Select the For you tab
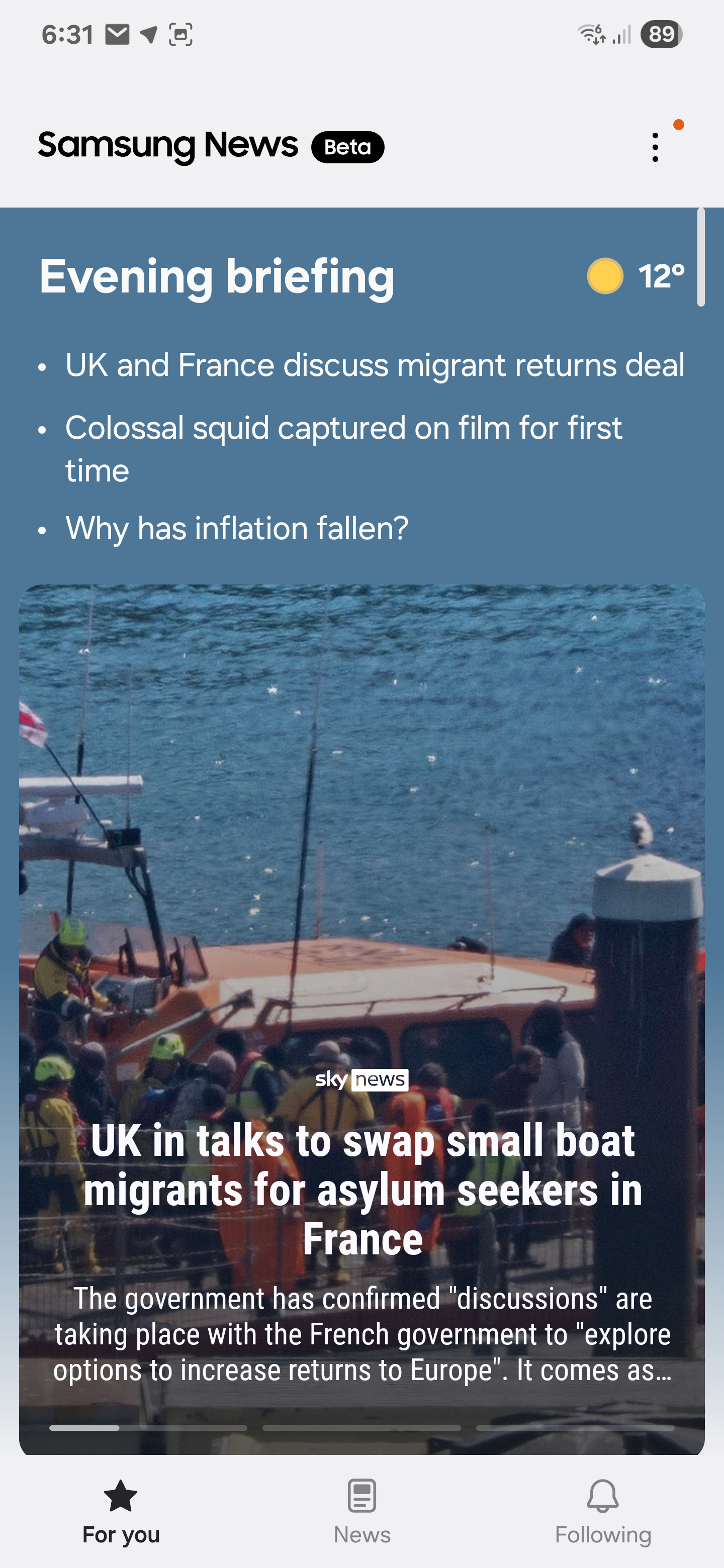 coord(121,1512)
